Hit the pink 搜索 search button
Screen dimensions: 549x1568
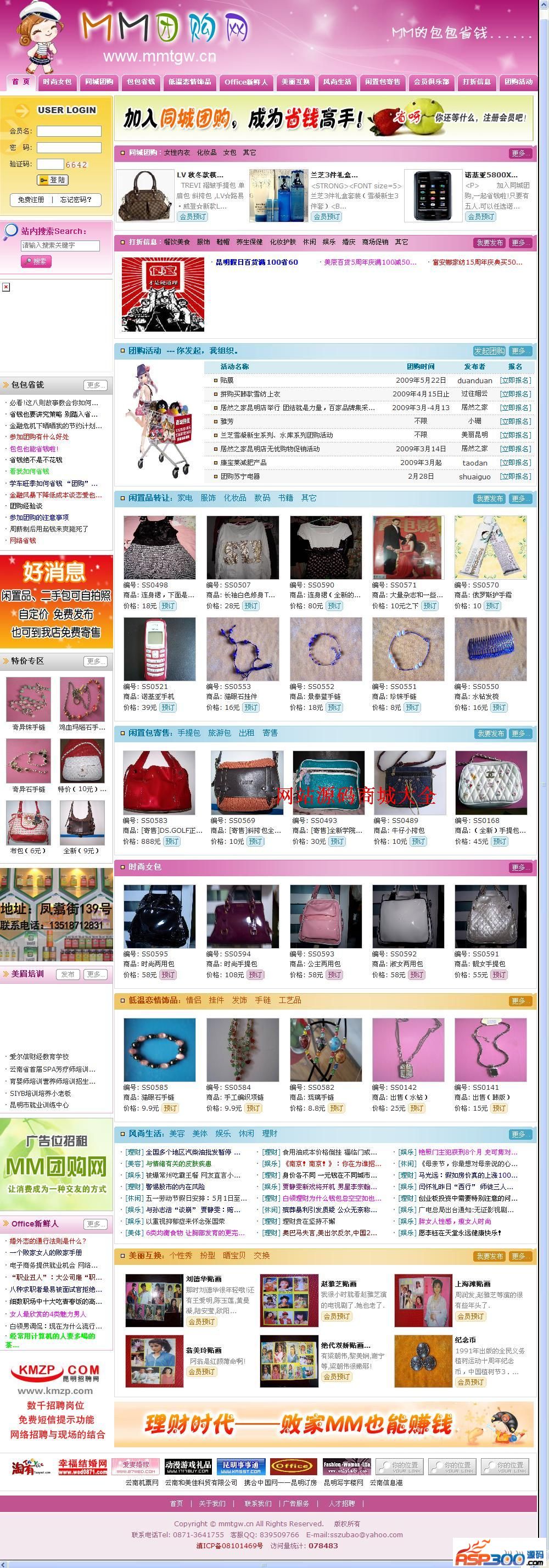[36, 261]
